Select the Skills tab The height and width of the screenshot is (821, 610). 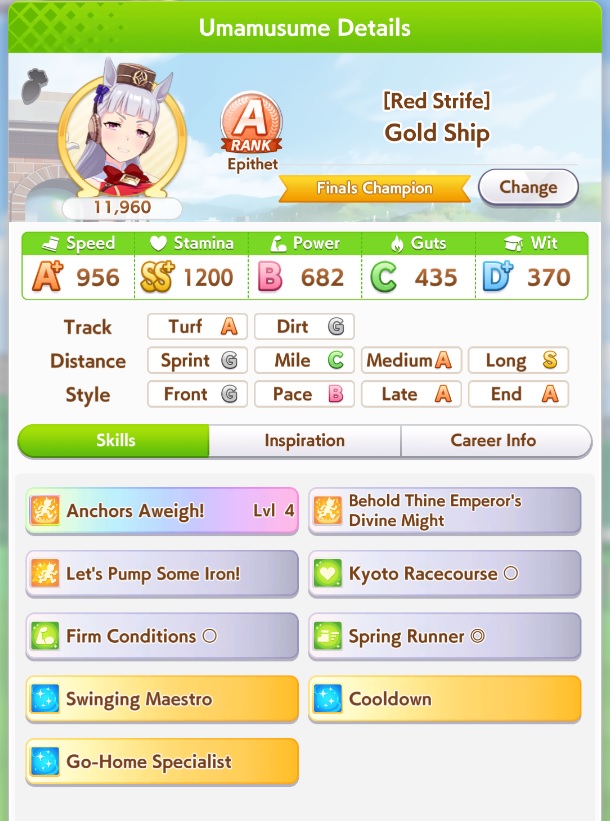tap(115, 441)
